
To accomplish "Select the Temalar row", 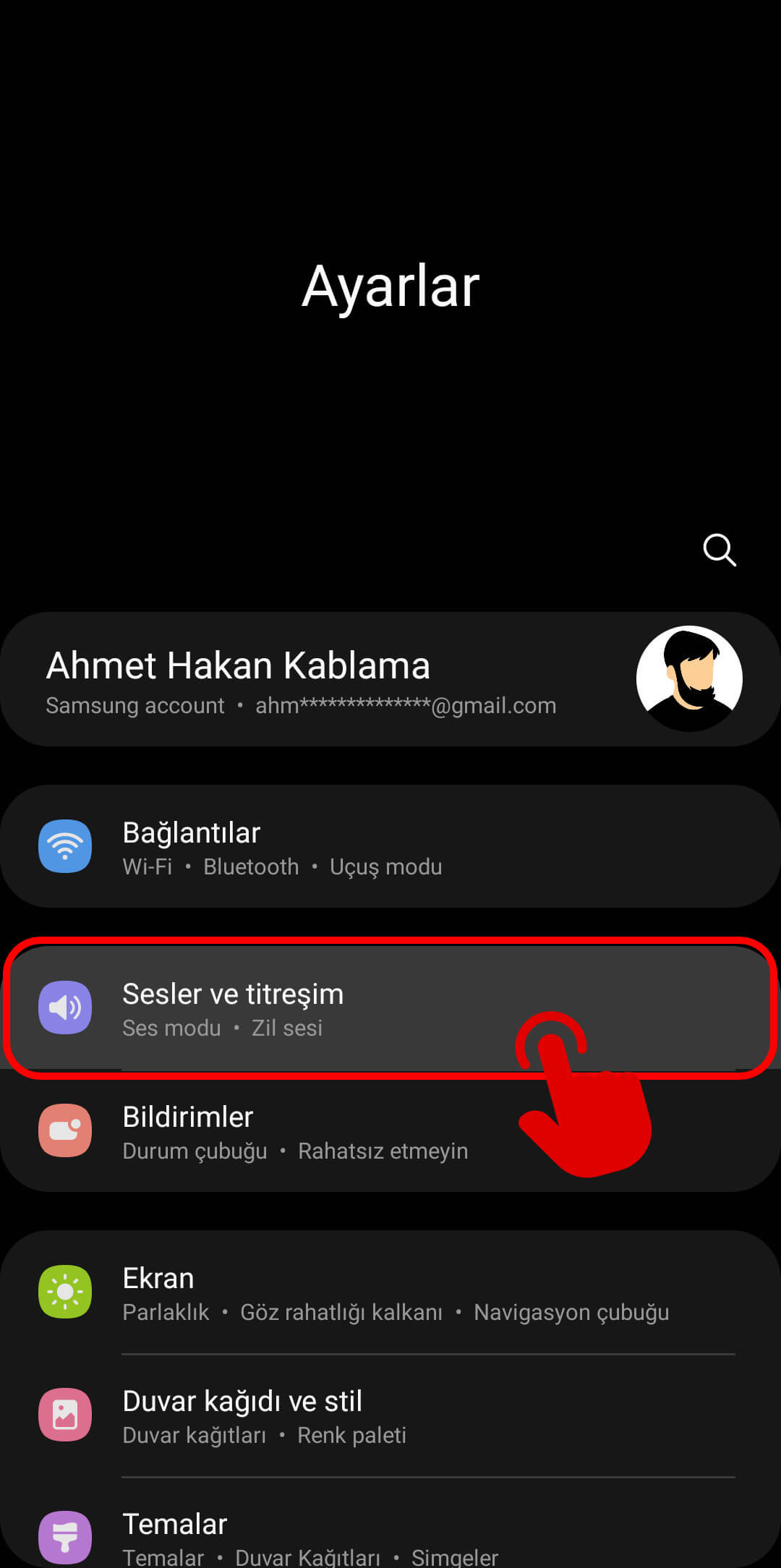I will coord(390,1537).
